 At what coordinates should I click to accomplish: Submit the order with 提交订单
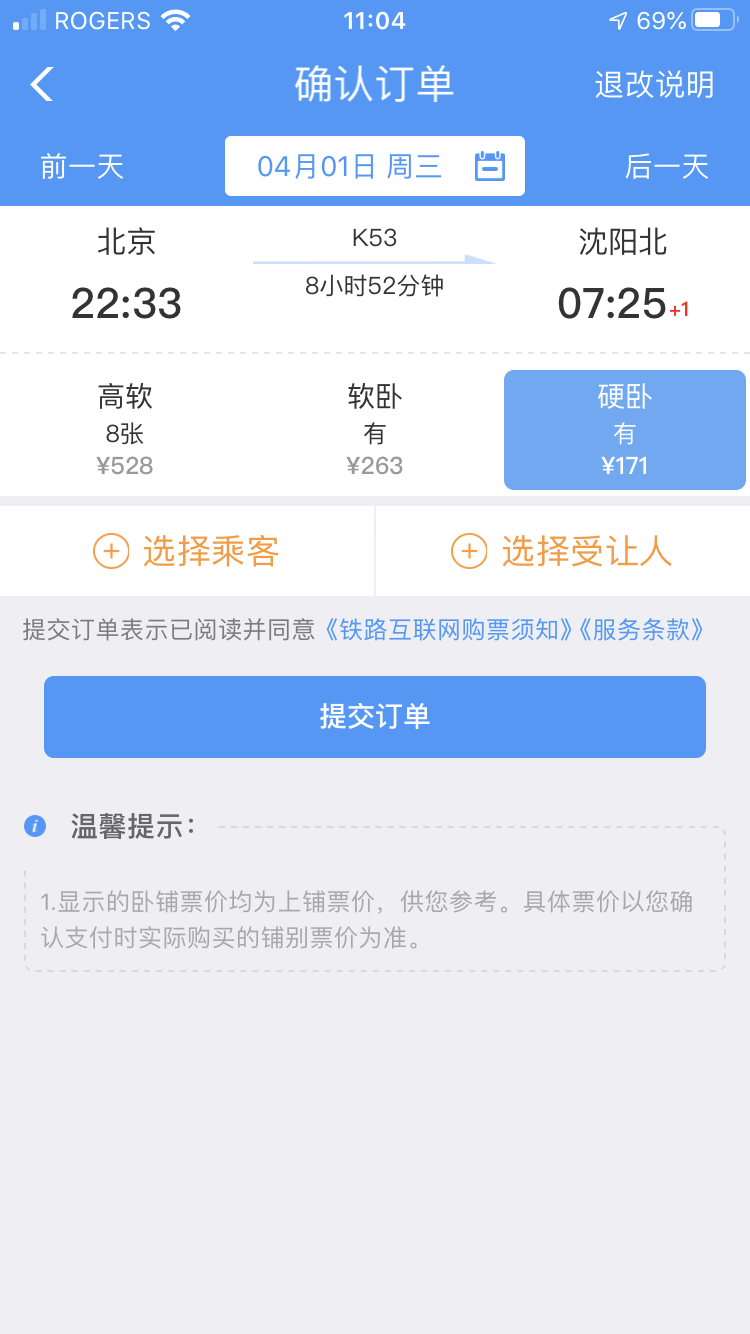coord(375,717)
